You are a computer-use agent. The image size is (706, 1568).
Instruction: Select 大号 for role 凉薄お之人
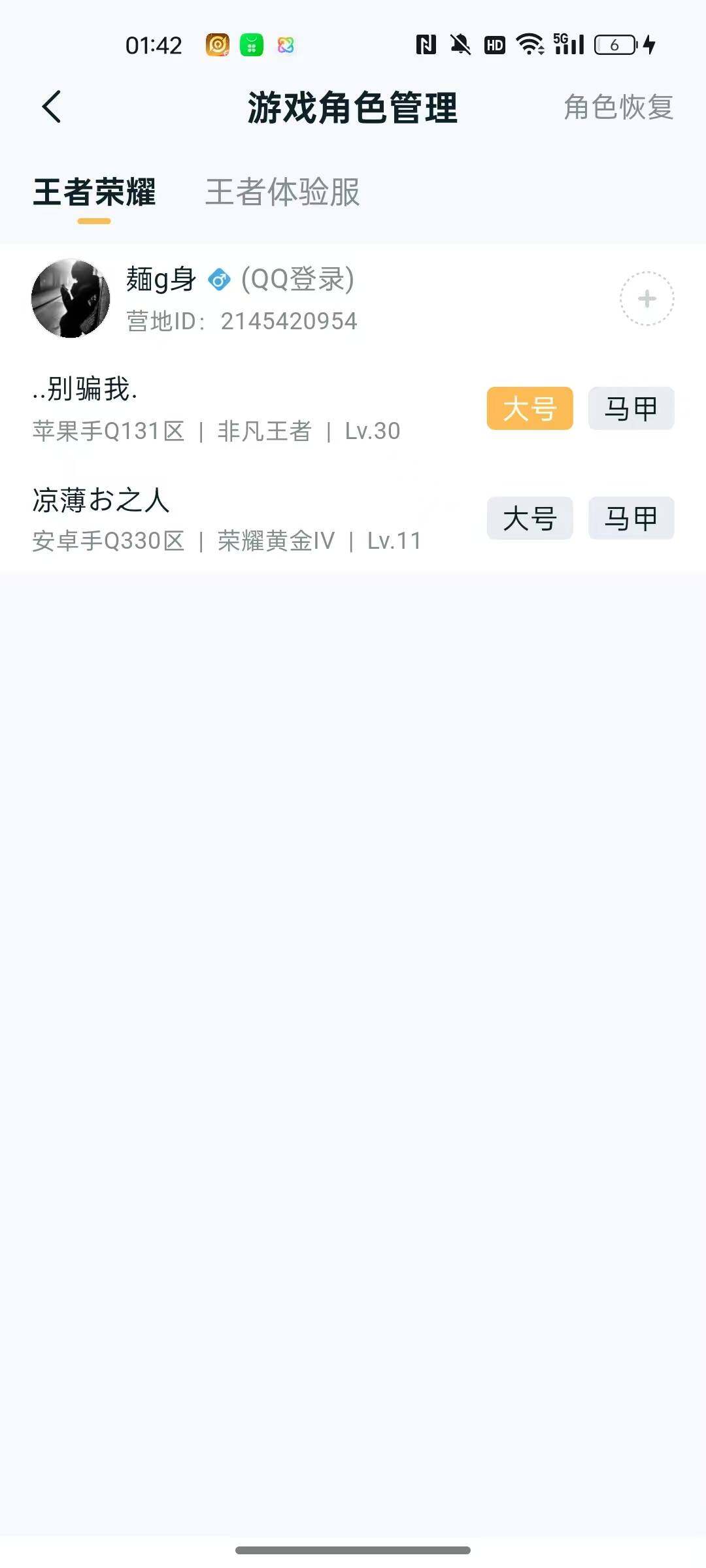(x=529, y=518)
